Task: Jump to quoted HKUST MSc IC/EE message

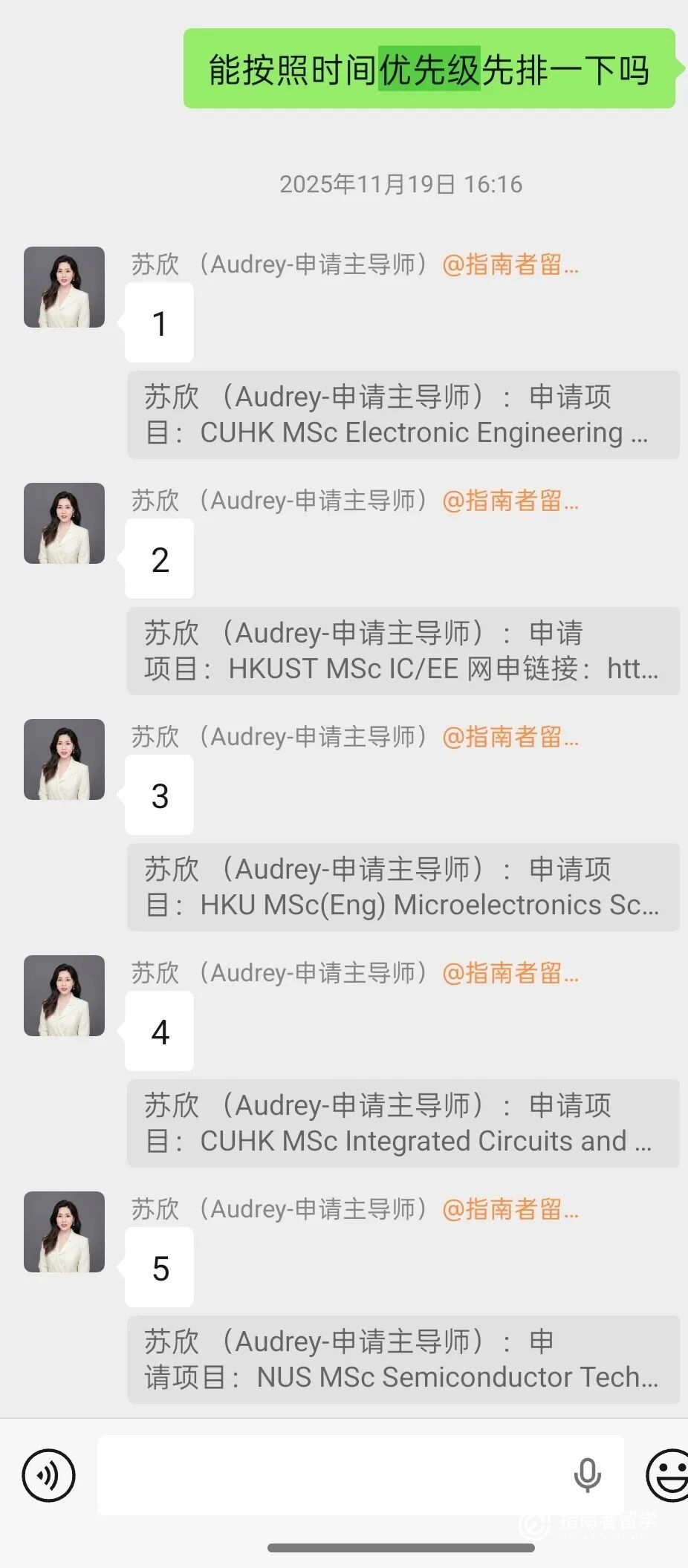Action: point(403,651)
